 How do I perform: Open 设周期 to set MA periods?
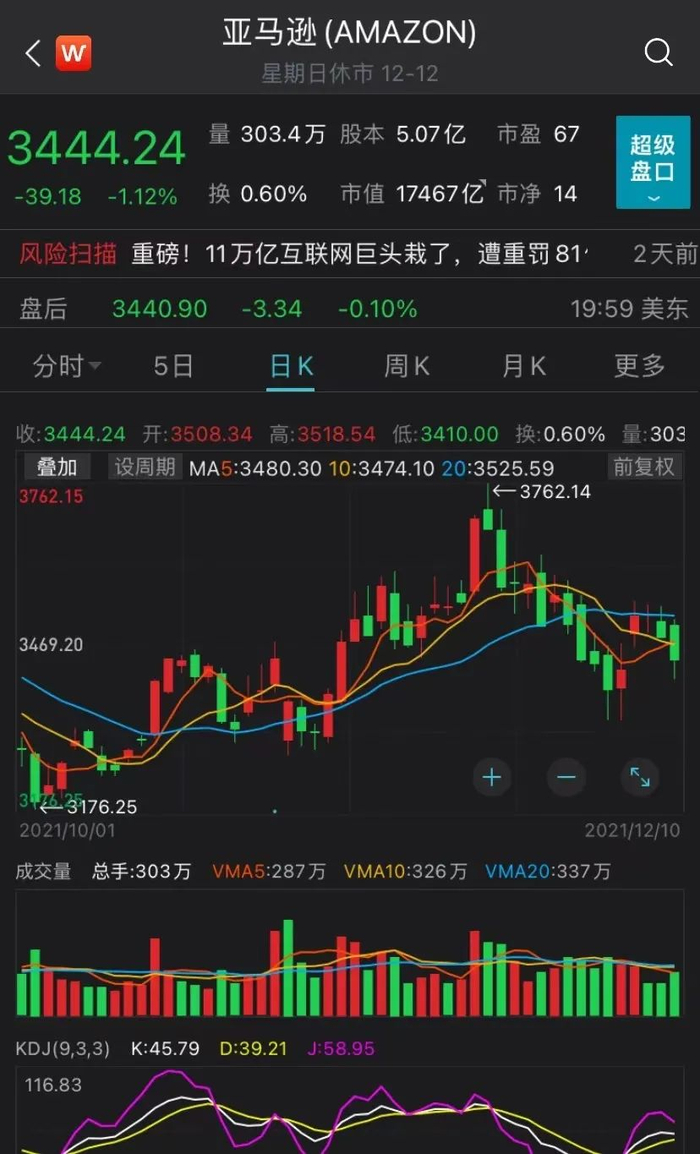145,467
